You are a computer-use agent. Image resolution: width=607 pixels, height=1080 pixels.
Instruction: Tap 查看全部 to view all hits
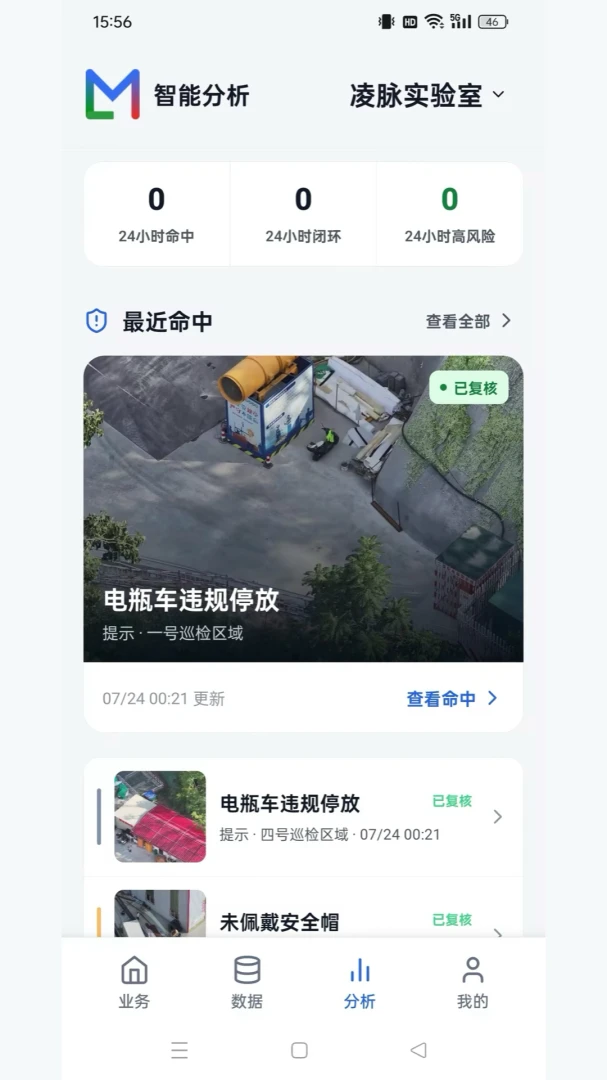pos(469,321)
